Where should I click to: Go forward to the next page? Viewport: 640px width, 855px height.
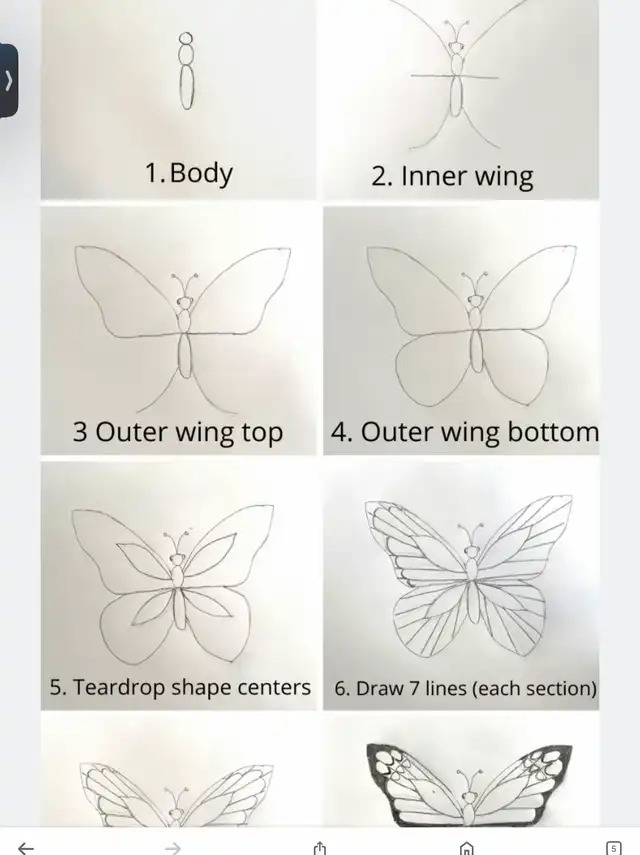coord(172,847)
